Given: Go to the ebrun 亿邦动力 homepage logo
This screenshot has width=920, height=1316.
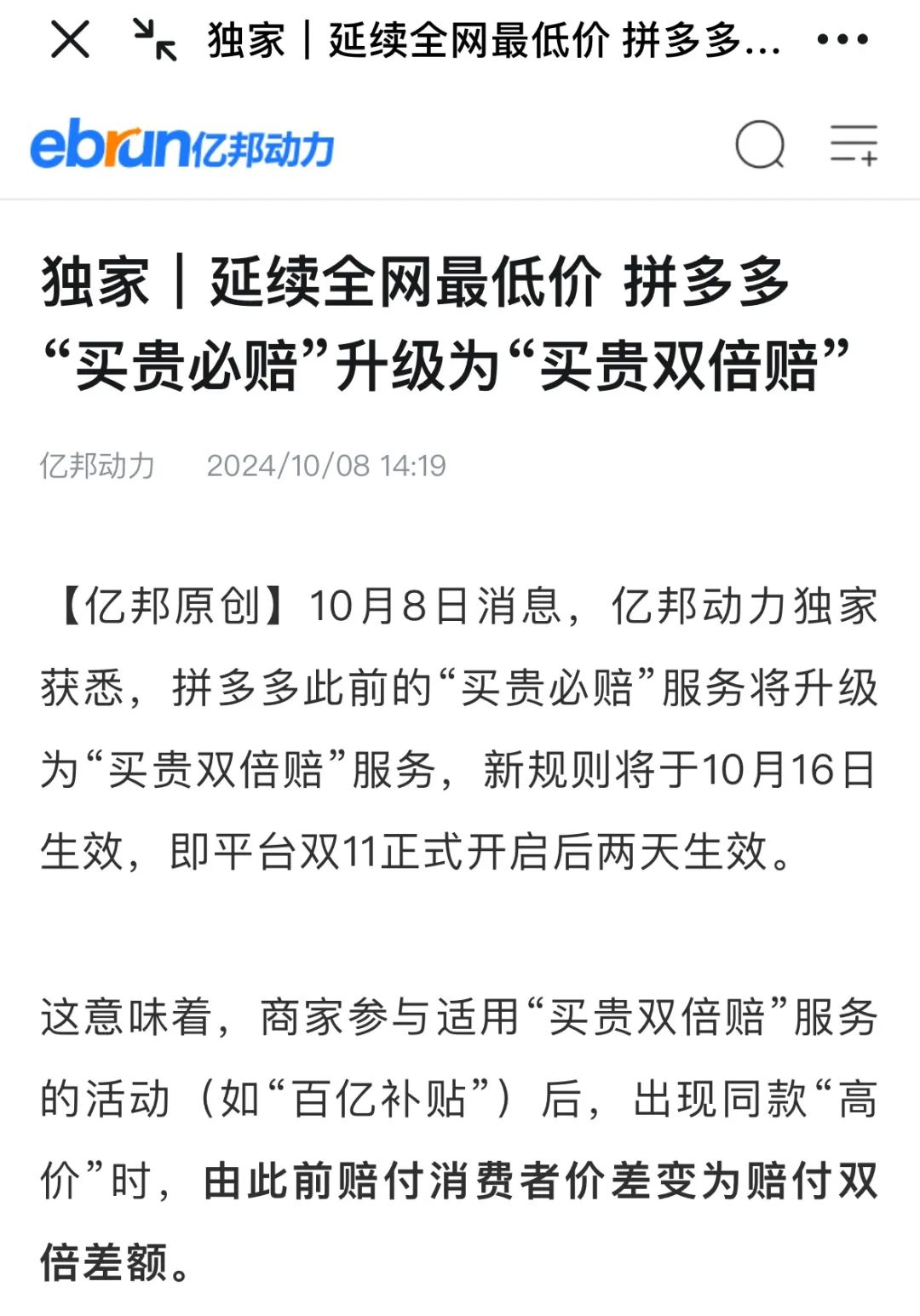Looking at the screenshot, I should [181, 146].
